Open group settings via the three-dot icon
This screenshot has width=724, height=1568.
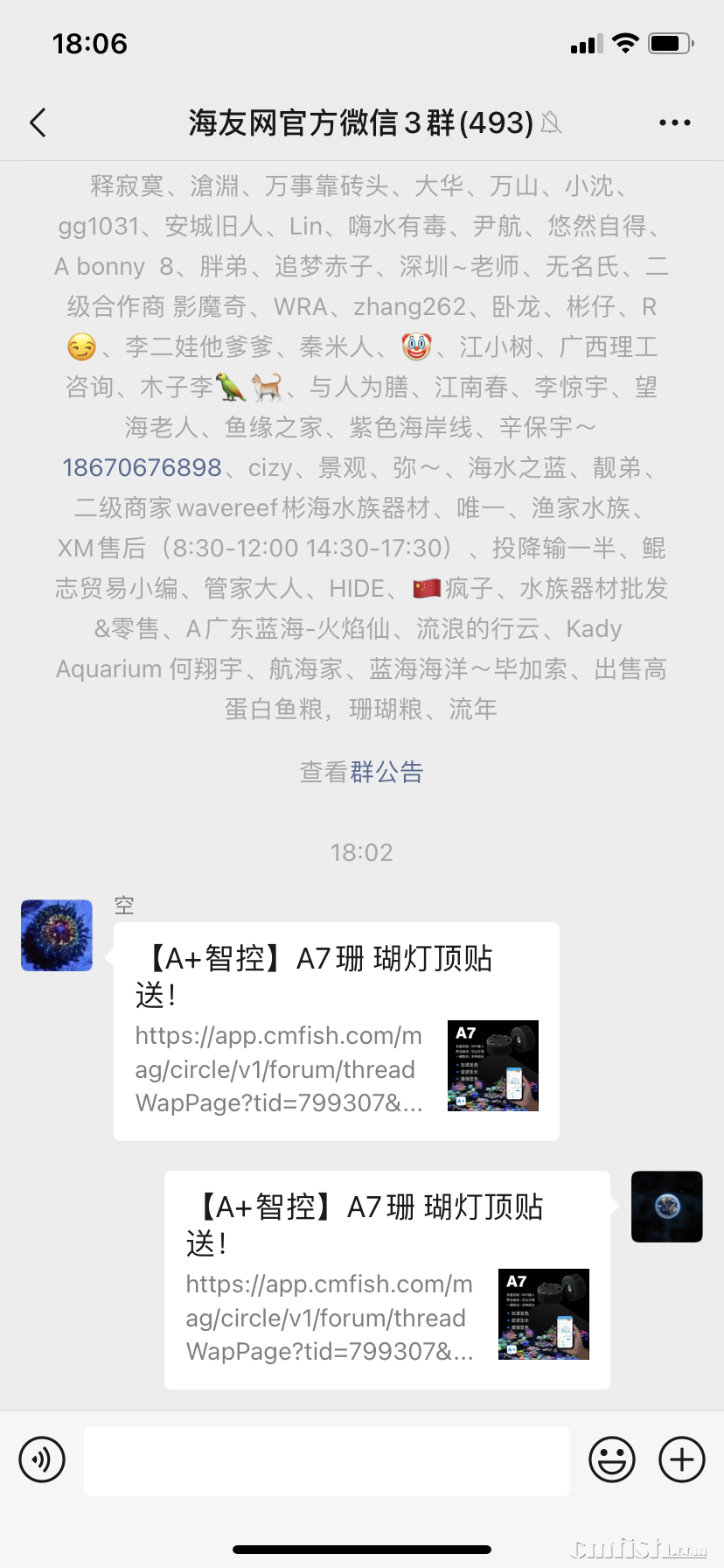click(x=674, y=122)
